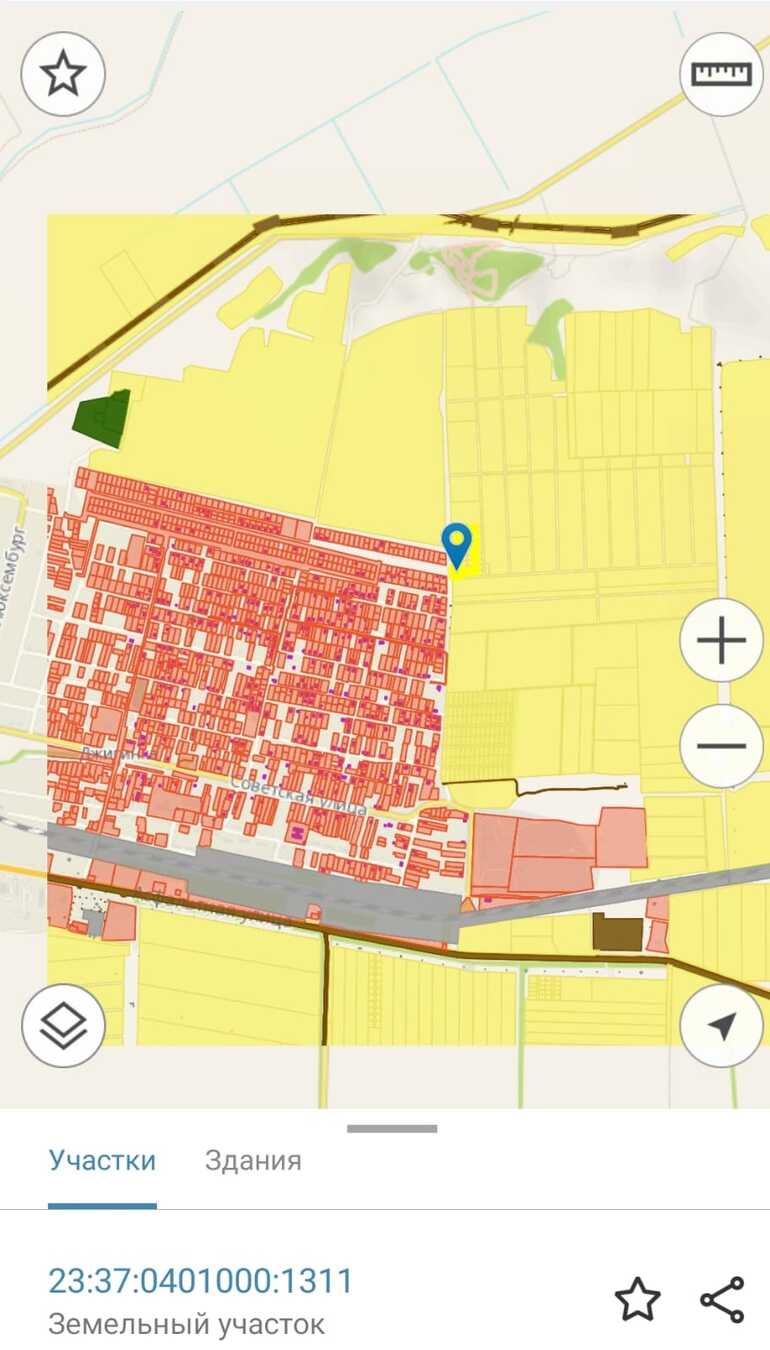Open favorites with the star button on map
Screen dimensions: 770x1350
click(x=63, y=74)
